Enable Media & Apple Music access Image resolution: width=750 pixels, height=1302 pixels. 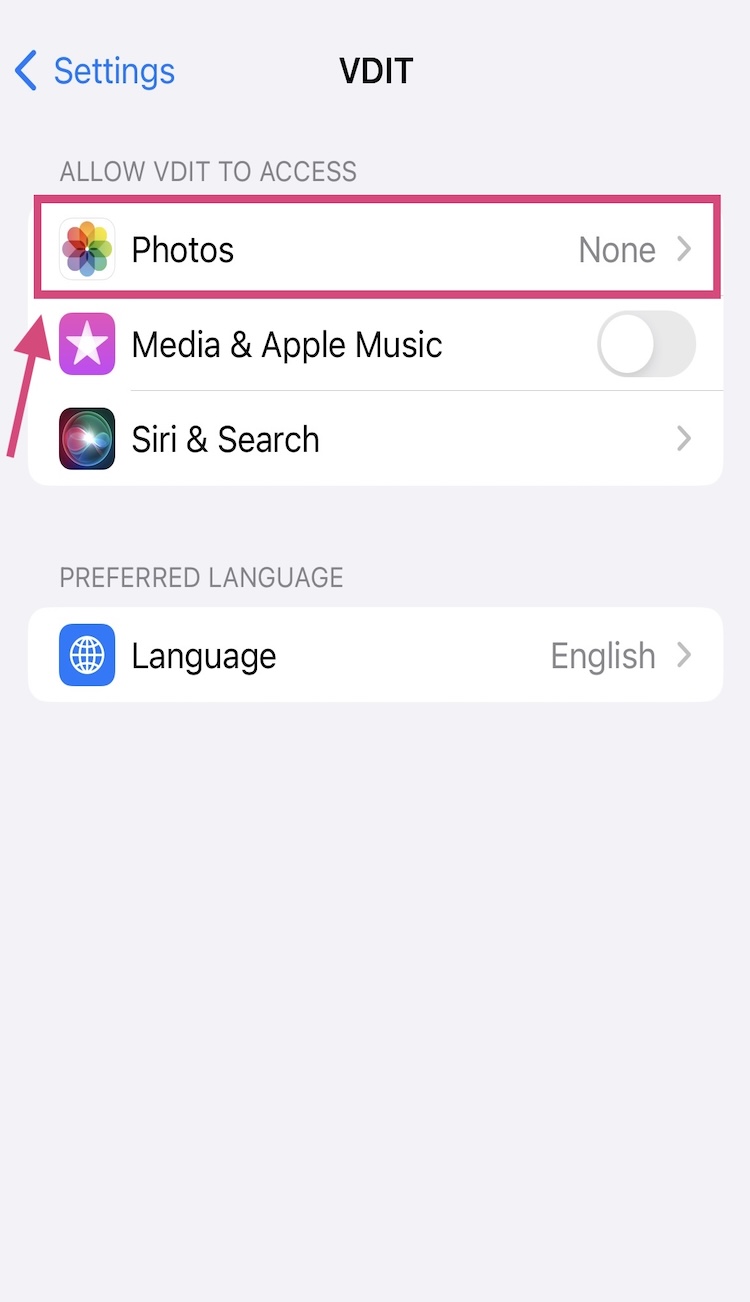tap(646, 344)
